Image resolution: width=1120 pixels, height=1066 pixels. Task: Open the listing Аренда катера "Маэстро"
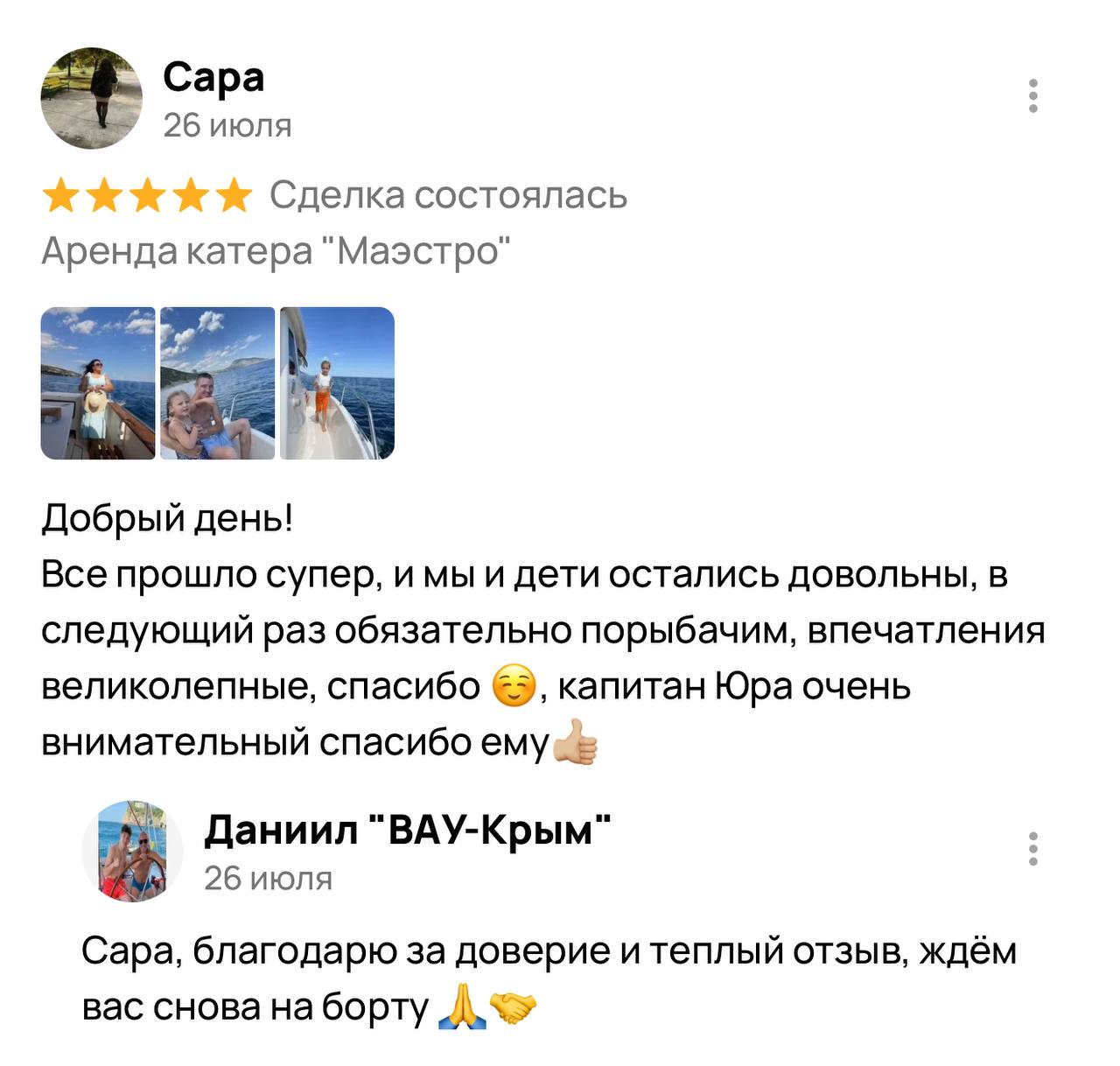(x=276, y=251)
